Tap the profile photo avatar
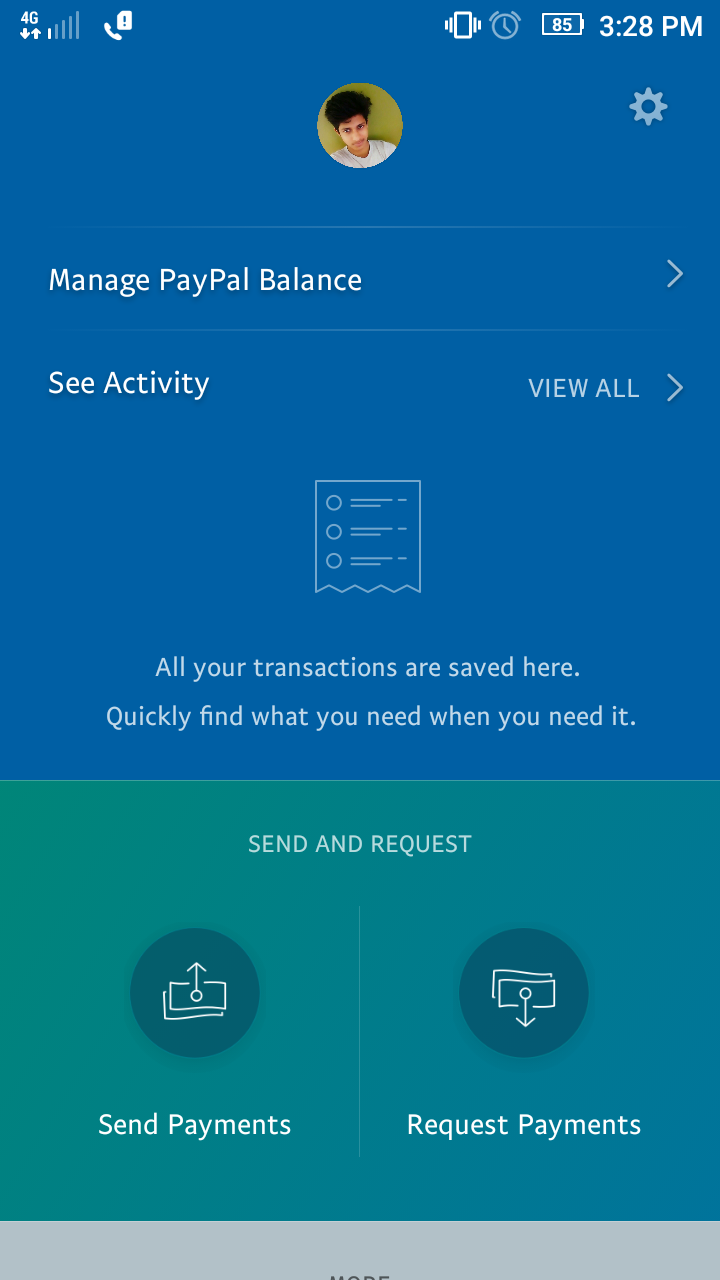Image resolution: width=720 pixels, height=1280 pixels. (360, 126)
